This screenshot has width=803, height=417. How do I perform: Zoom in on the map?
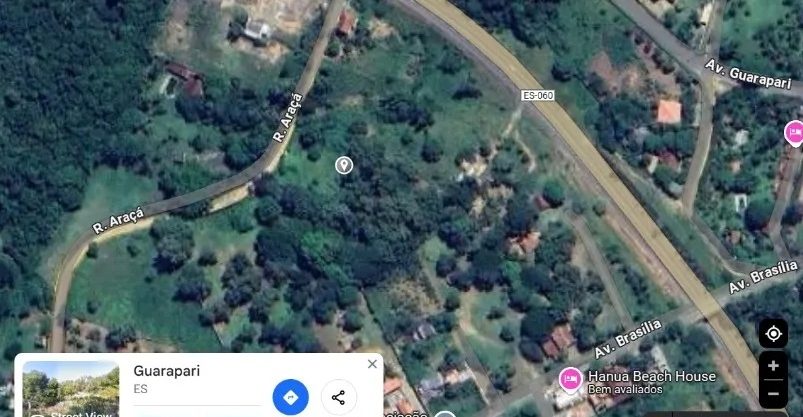(773, 366)
